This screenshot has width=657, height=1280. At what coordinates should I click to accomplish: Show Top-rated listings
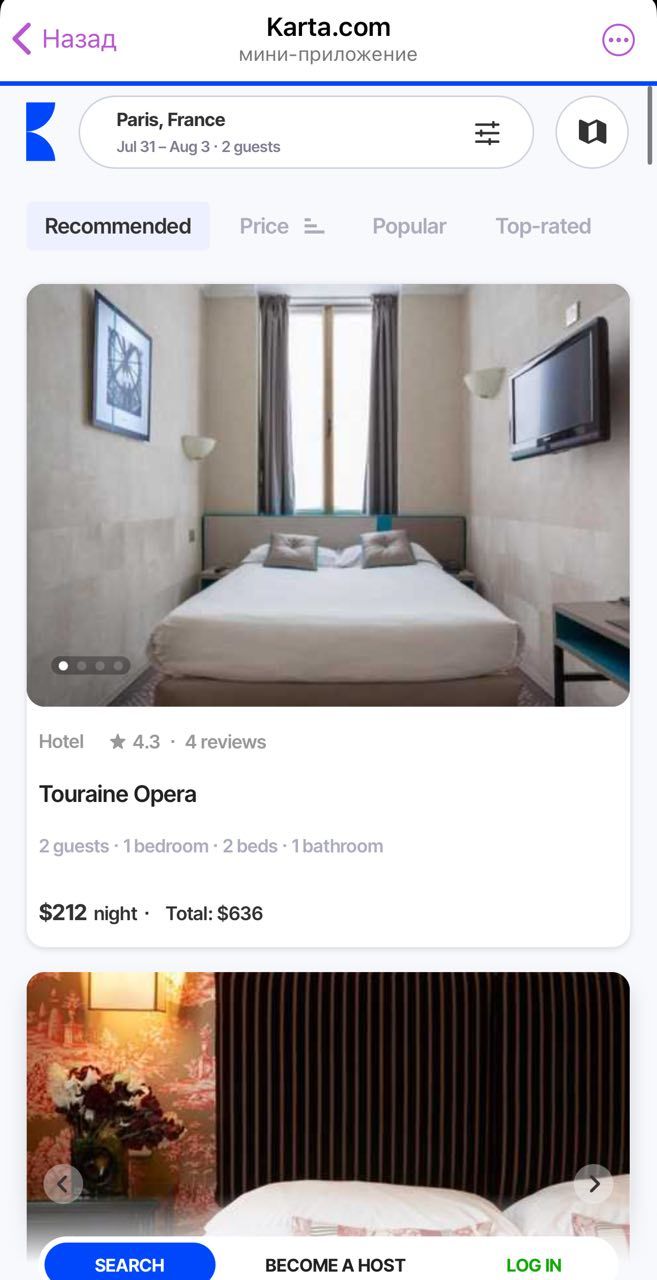tap(543, 226)
